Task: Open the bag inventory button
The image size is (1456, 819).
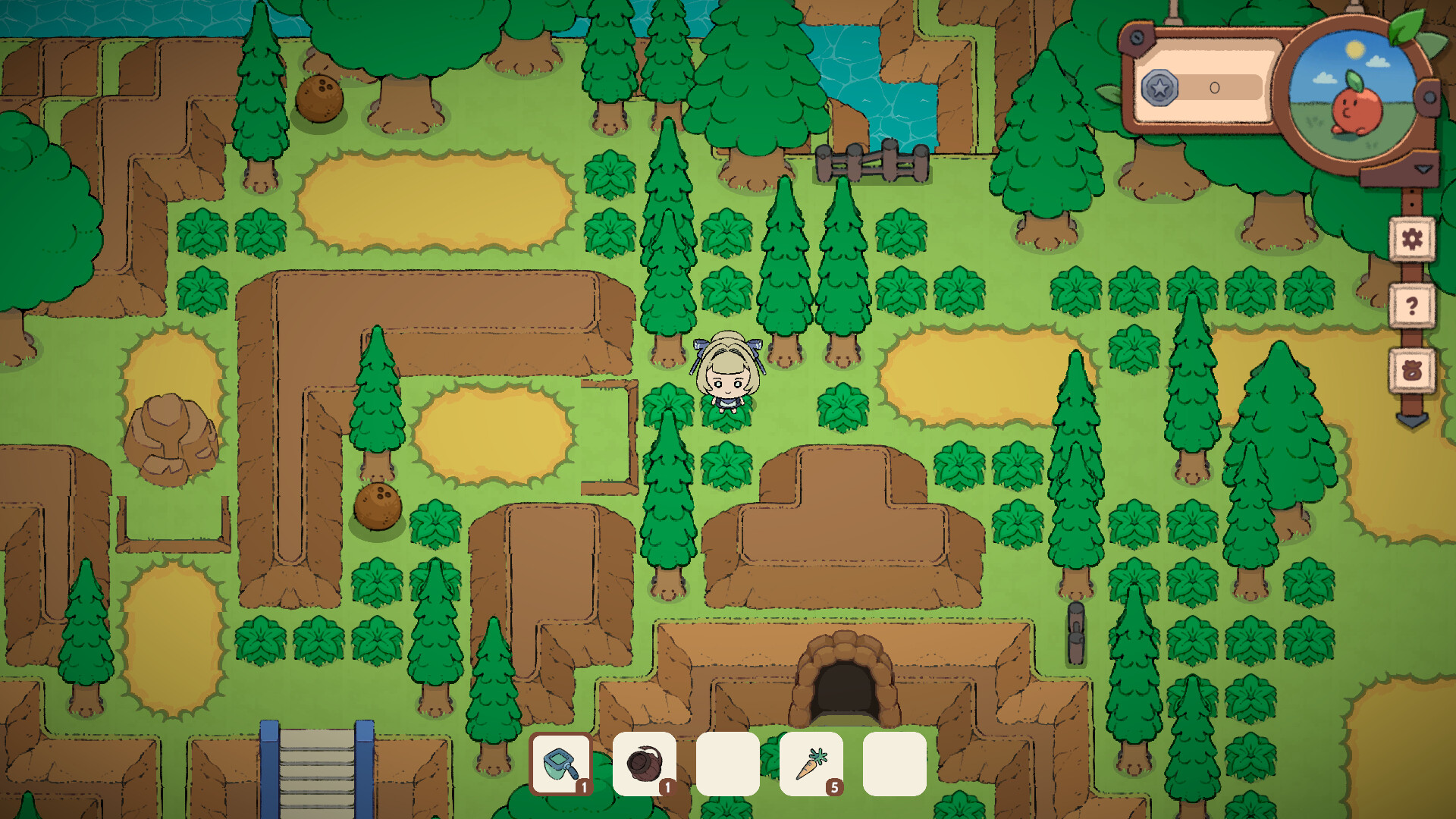Action: [1411, 371]
